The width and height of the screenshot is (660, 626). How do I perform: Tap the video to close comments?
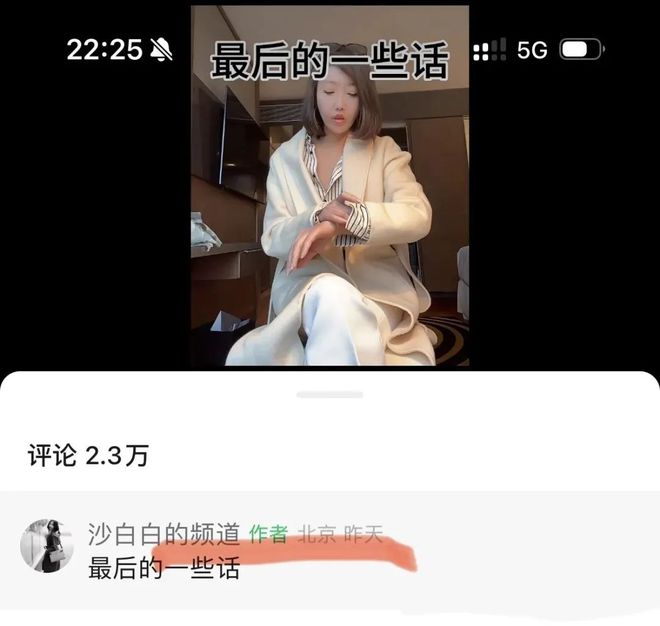tap(330, 200)
